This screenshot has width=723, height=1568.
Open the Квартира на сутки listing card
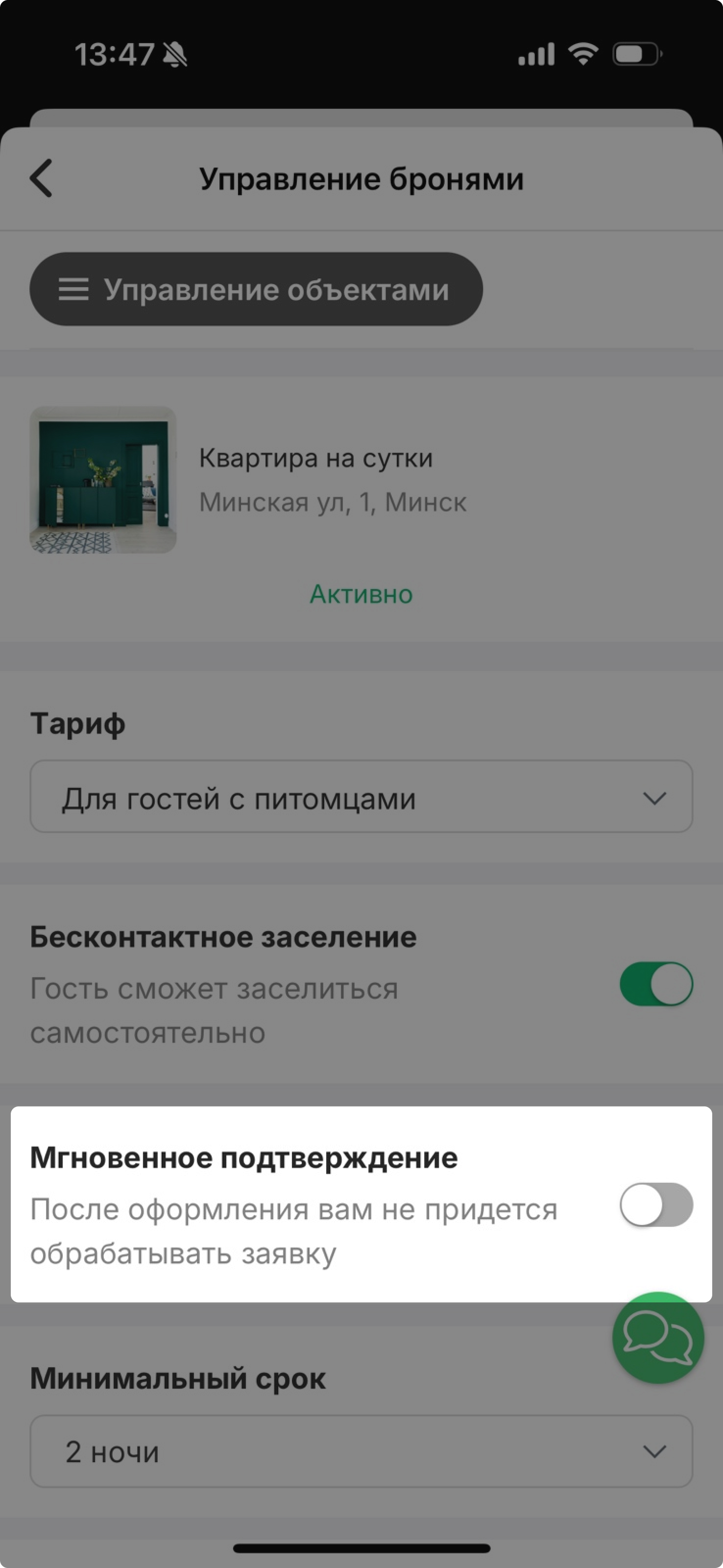(x=316, y=480)
